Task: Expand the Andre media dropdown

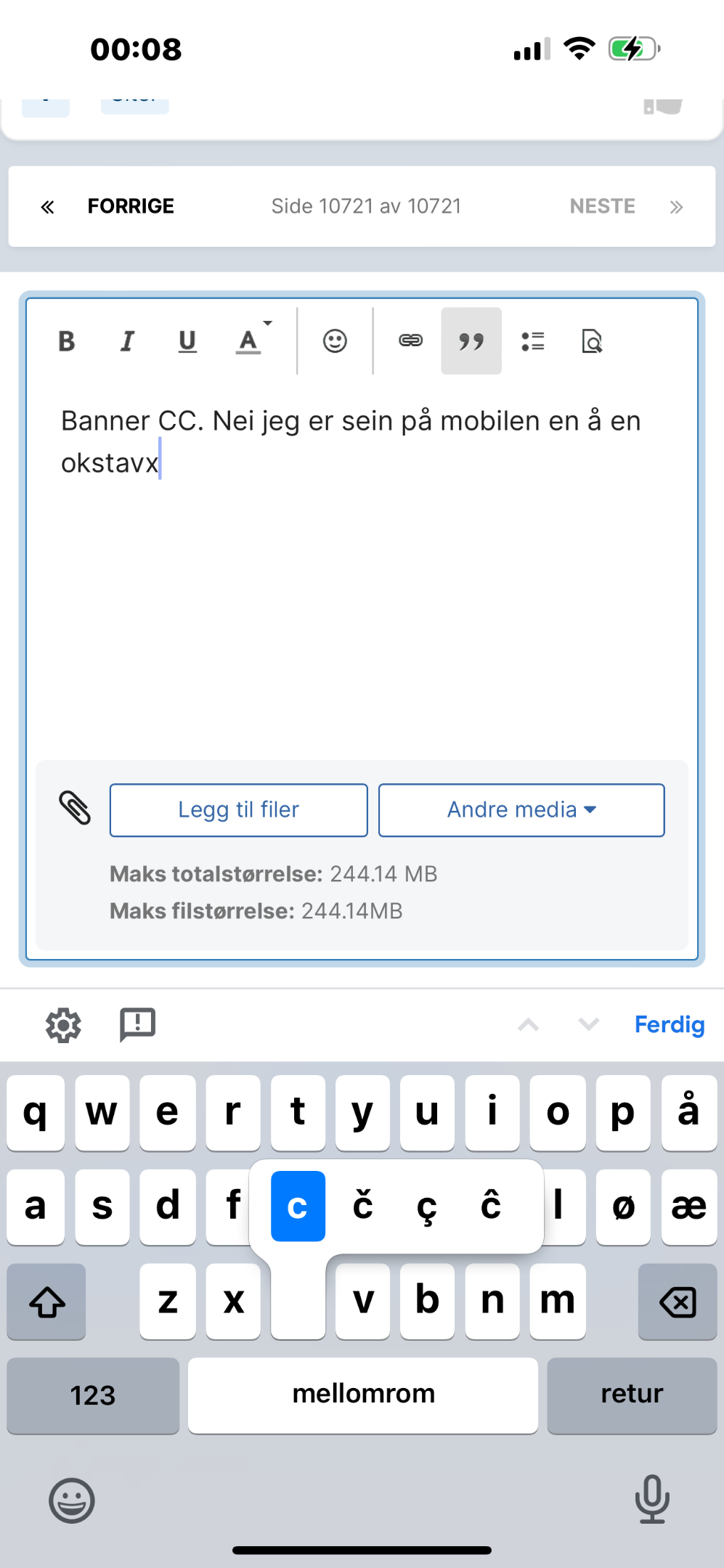Action: click(521, 810)
